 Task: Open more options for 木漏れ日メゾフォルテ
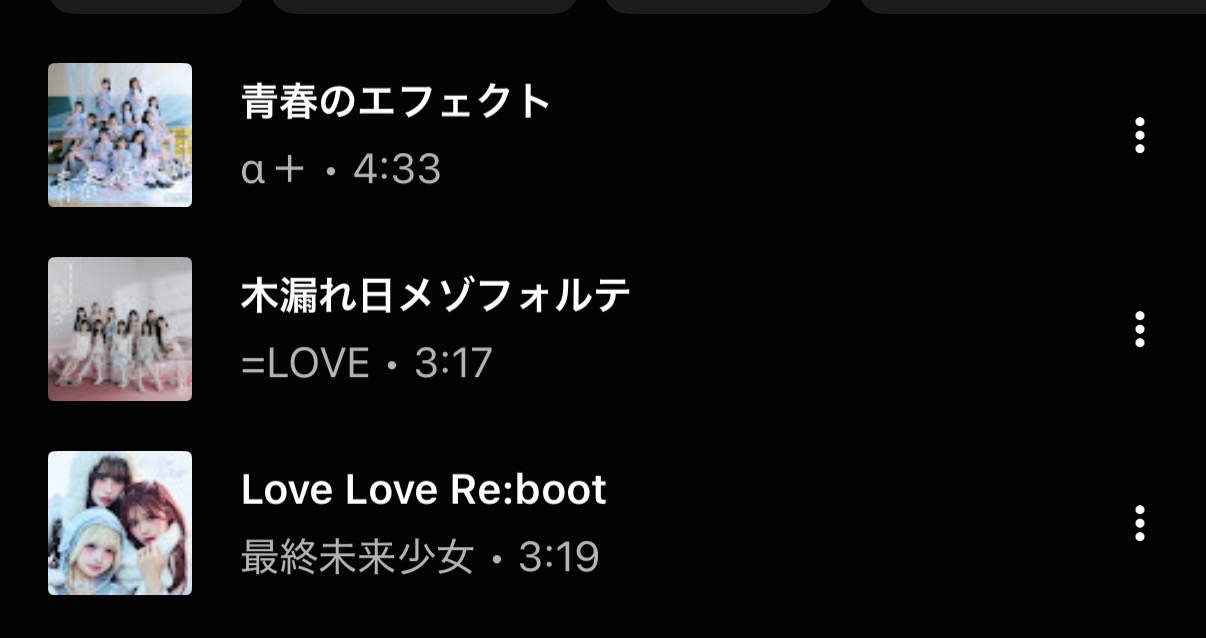pos(1139,329)
